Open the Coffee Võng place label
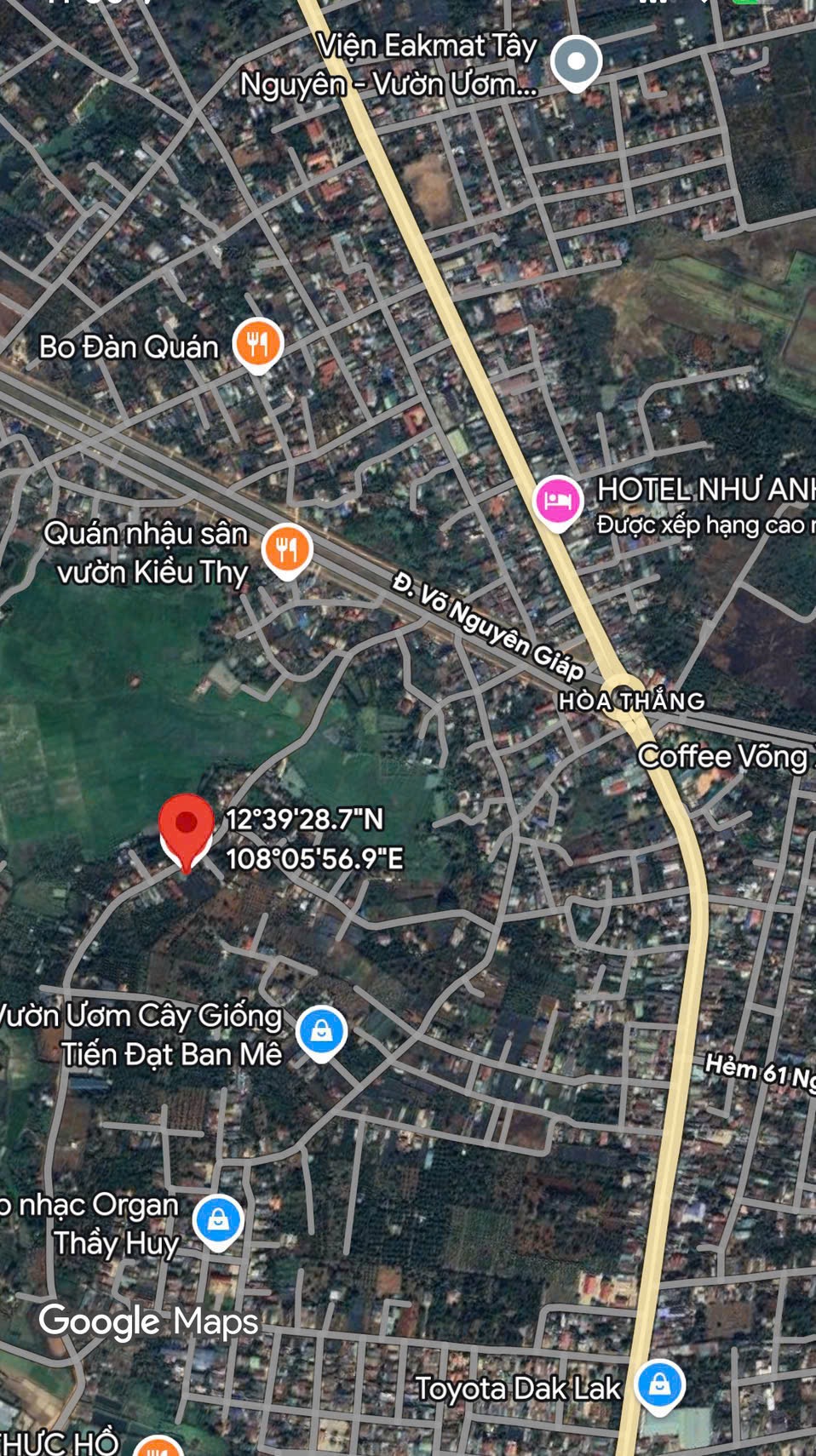The width and height of the screenshot is (816, 1456). click(x=721, y=756)
